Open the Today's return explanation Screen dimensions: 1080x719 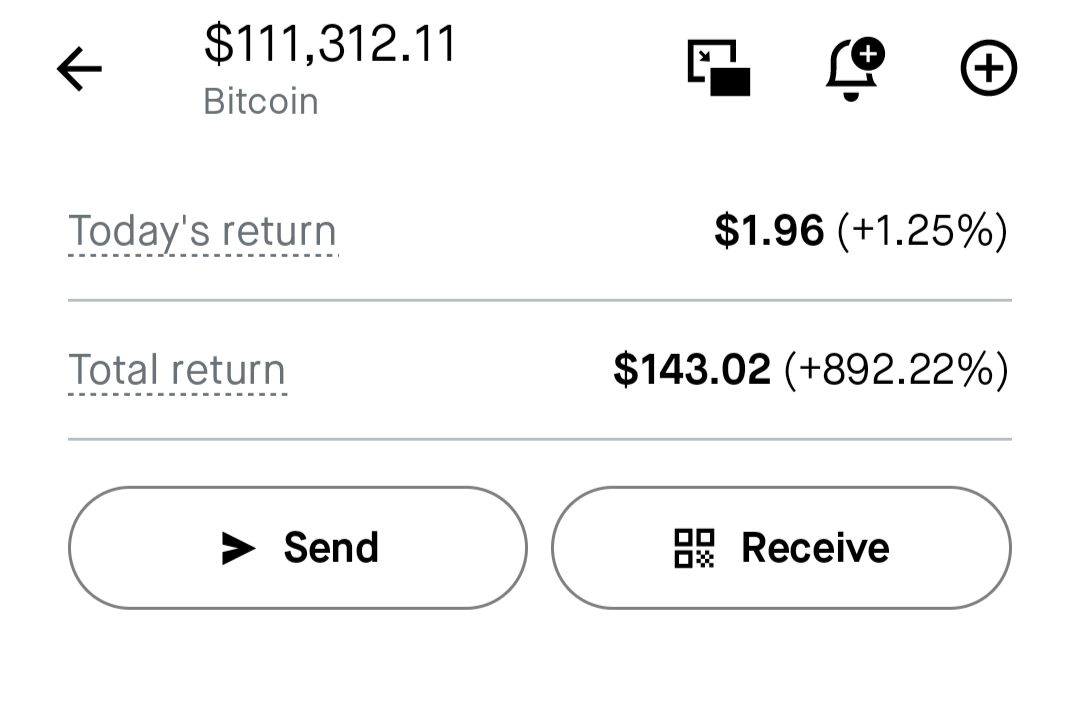(x=202, y=232)
